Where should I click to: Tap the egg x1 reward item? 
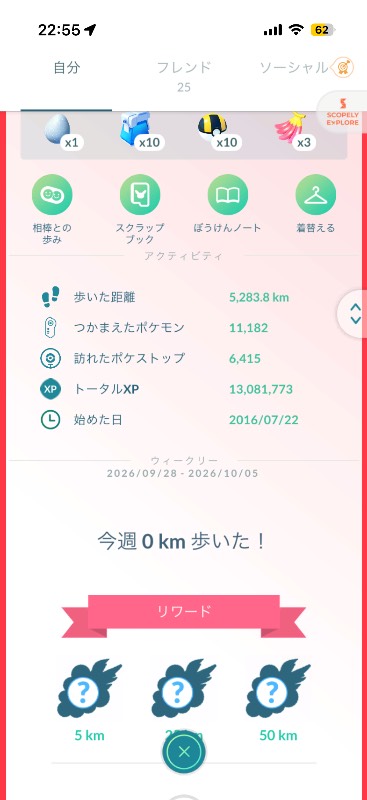click(x=63, y=132)
